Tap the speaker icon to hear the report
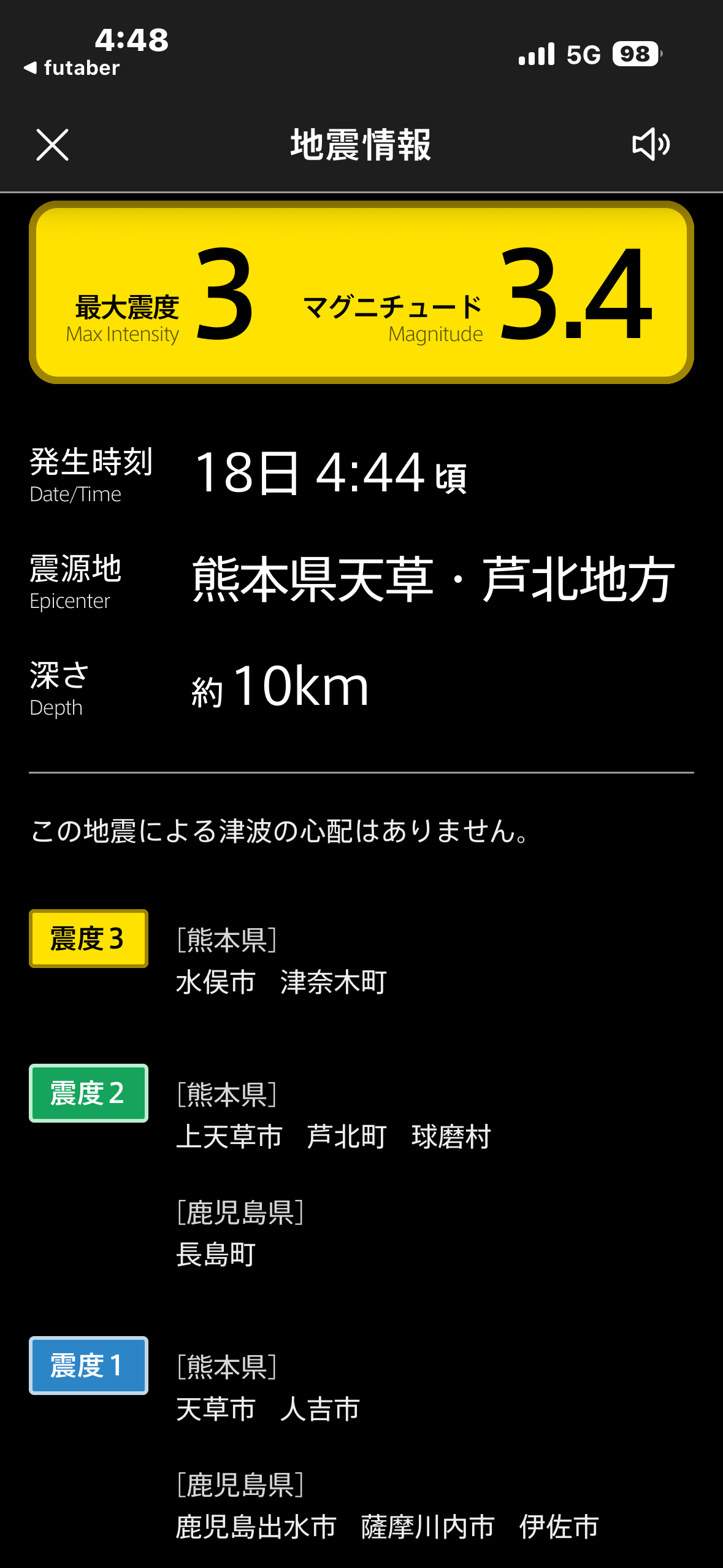 point(651,145)
